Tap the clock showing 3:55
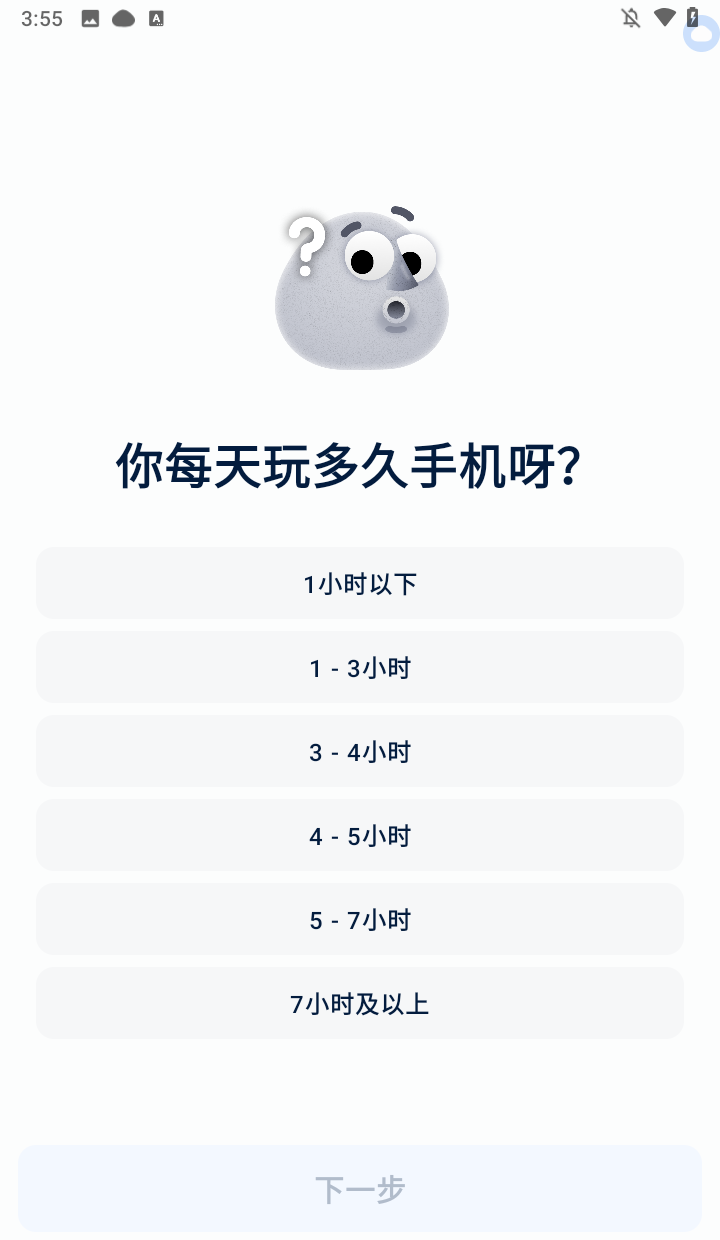 [41, 17]
